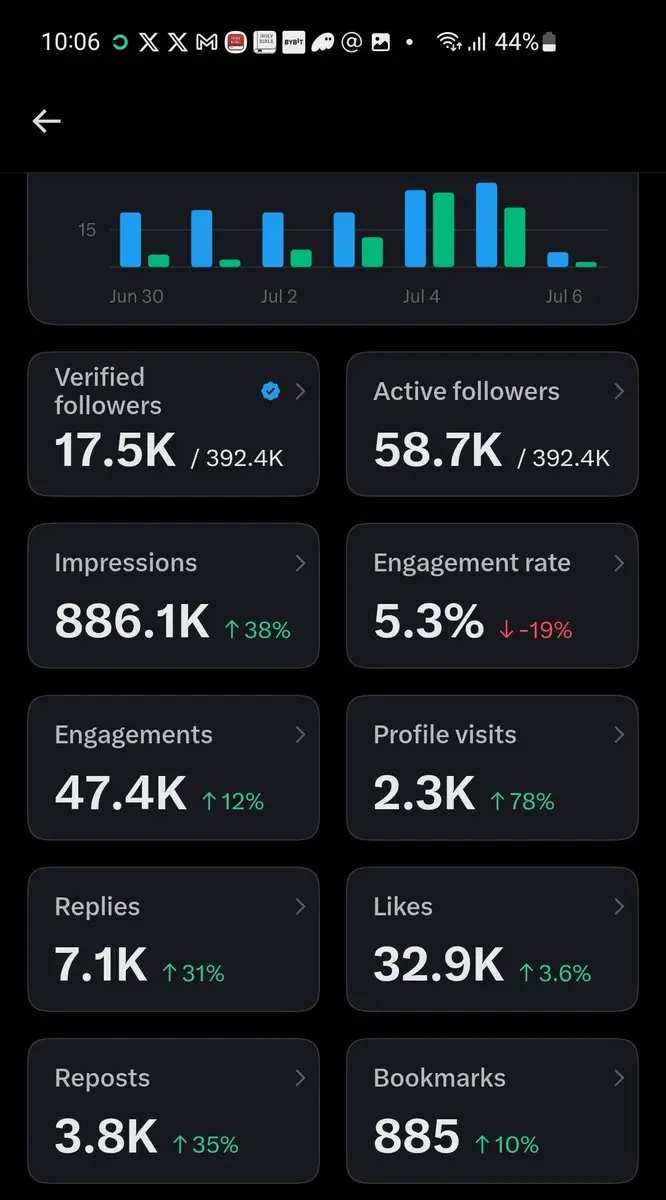Open the Profile visits card
The height and width of the screenshot is (1200, 666).
tap(492, 768)
